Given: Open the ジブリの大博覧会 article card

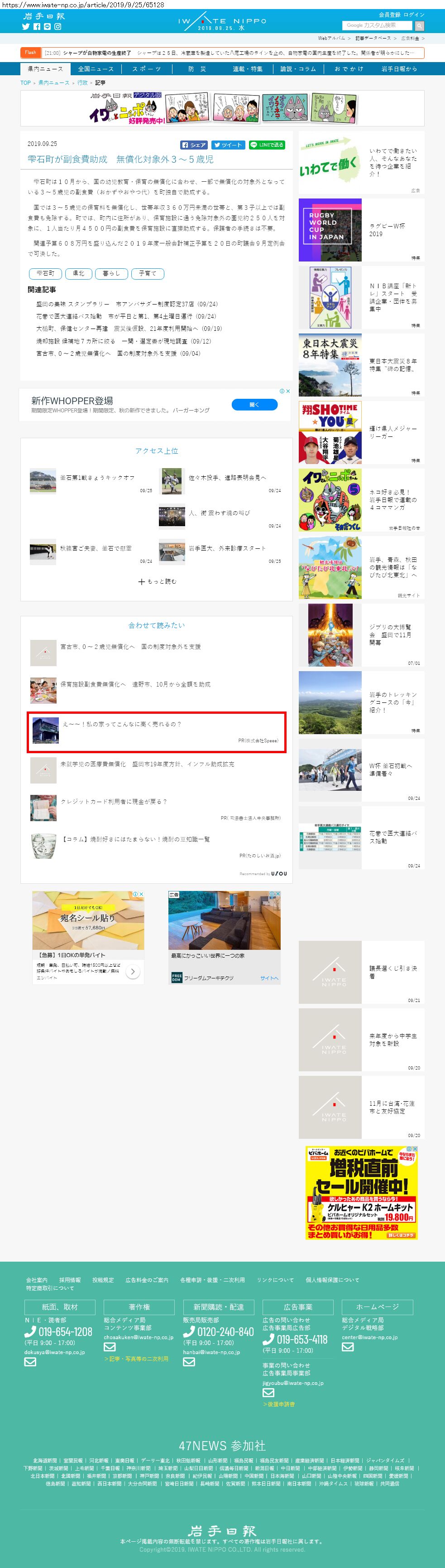Looking at the screenshot, I should coord(361,635).
